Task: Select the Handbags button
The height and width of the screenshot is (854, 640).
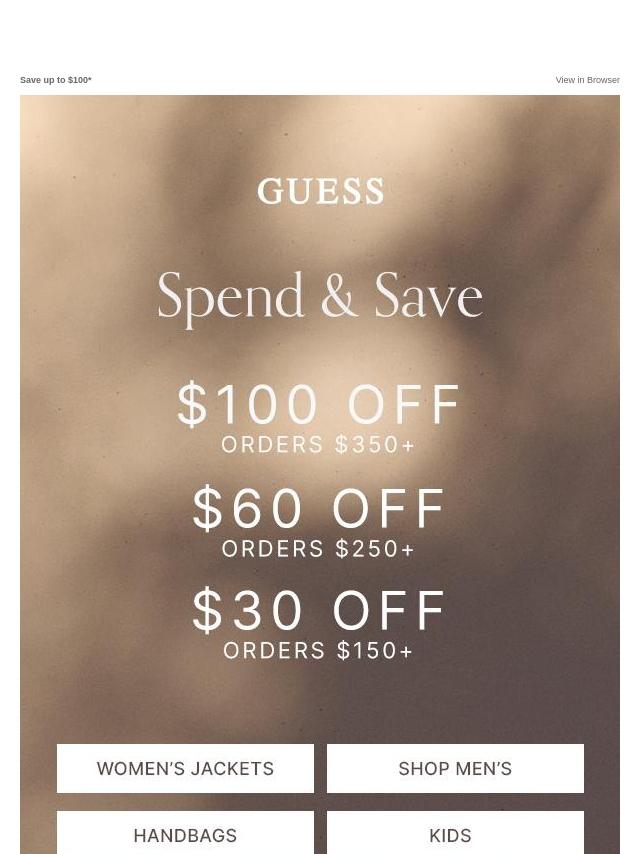Action: 185,834
